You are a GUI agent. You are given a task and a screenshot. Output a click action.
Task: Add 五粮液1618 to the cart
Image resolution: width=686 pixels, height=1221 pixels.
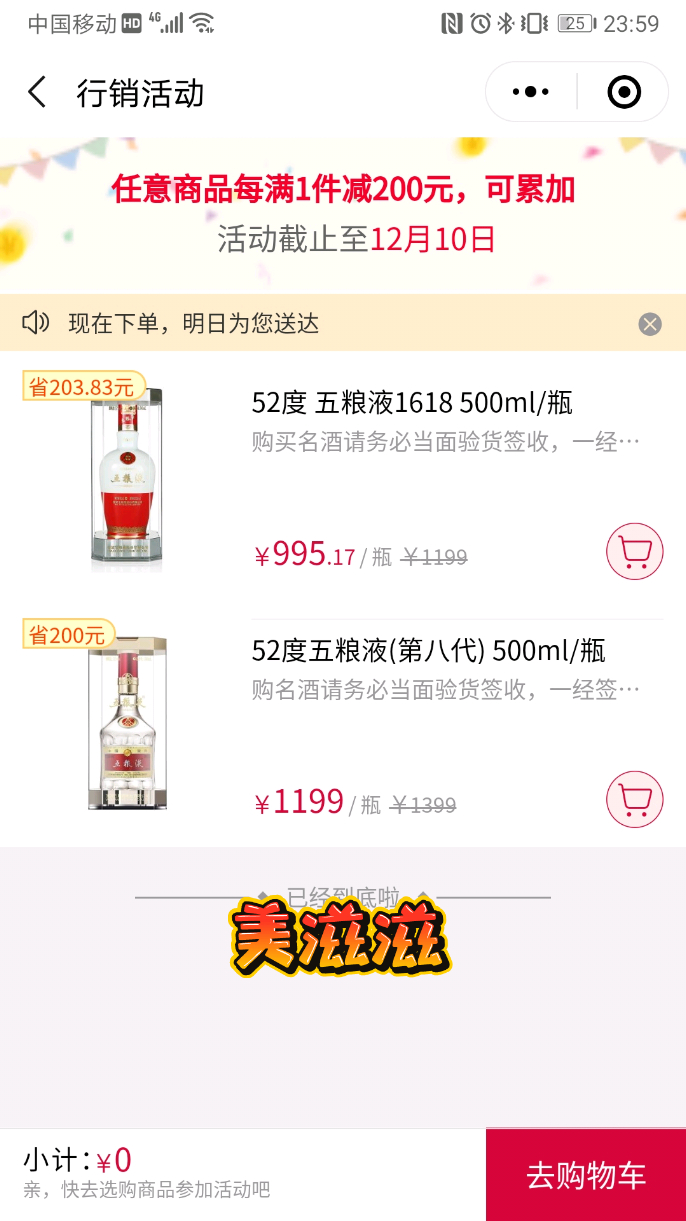pos(635,551)
